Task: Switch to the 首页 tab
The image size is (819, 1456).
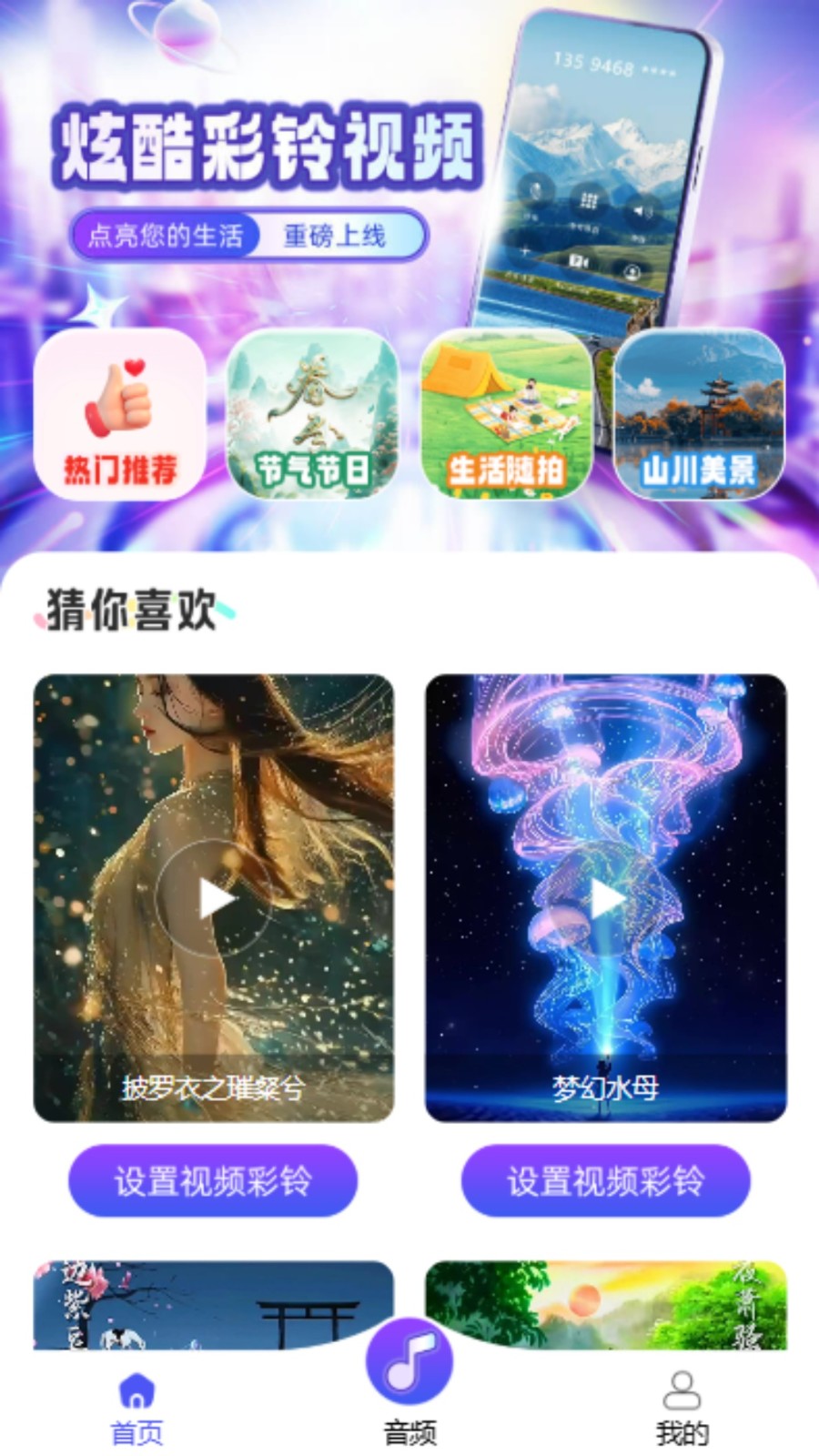Action: [136, 1410]
